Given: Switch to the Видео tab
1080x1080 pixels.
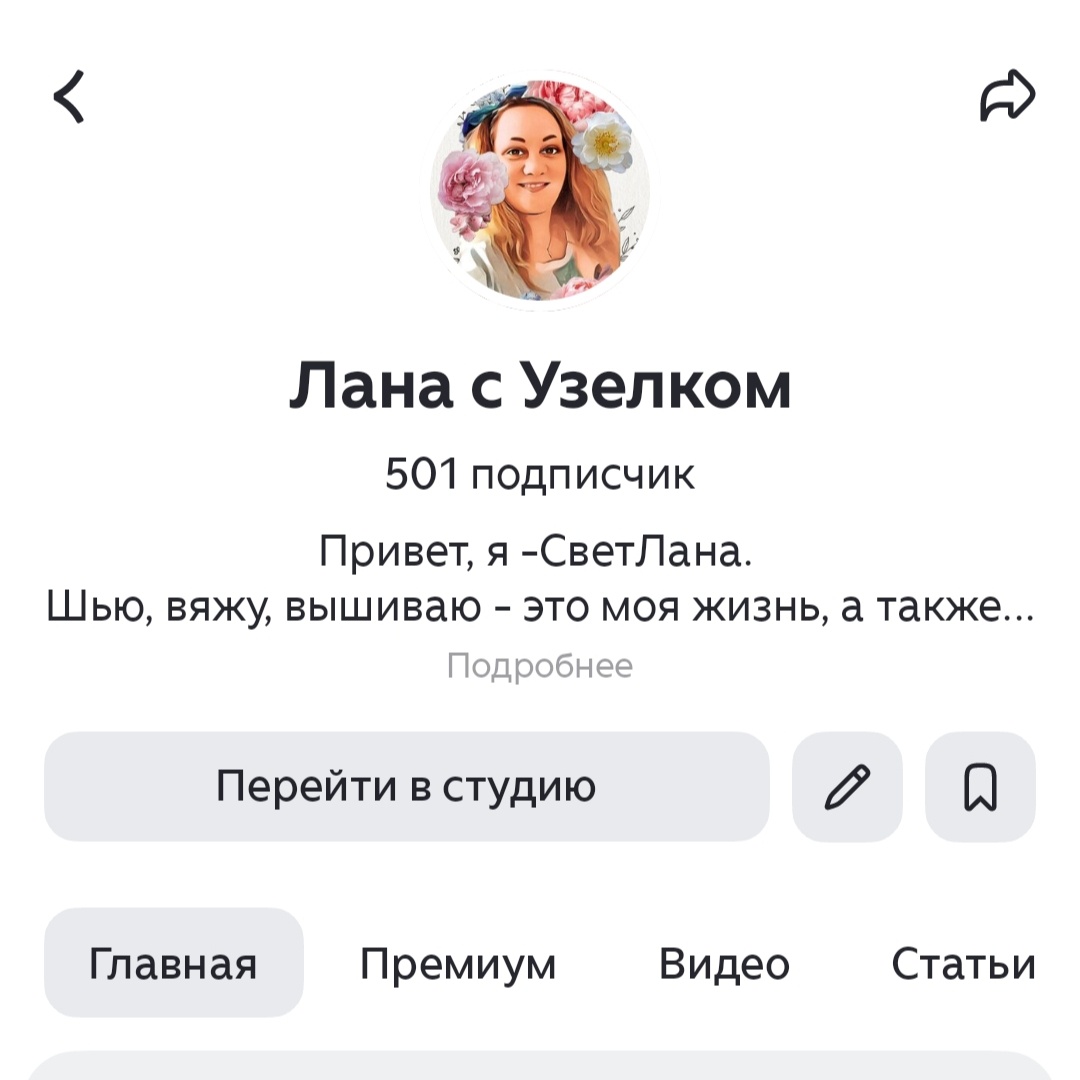Looking at the screenshot, I should [724, 964].
